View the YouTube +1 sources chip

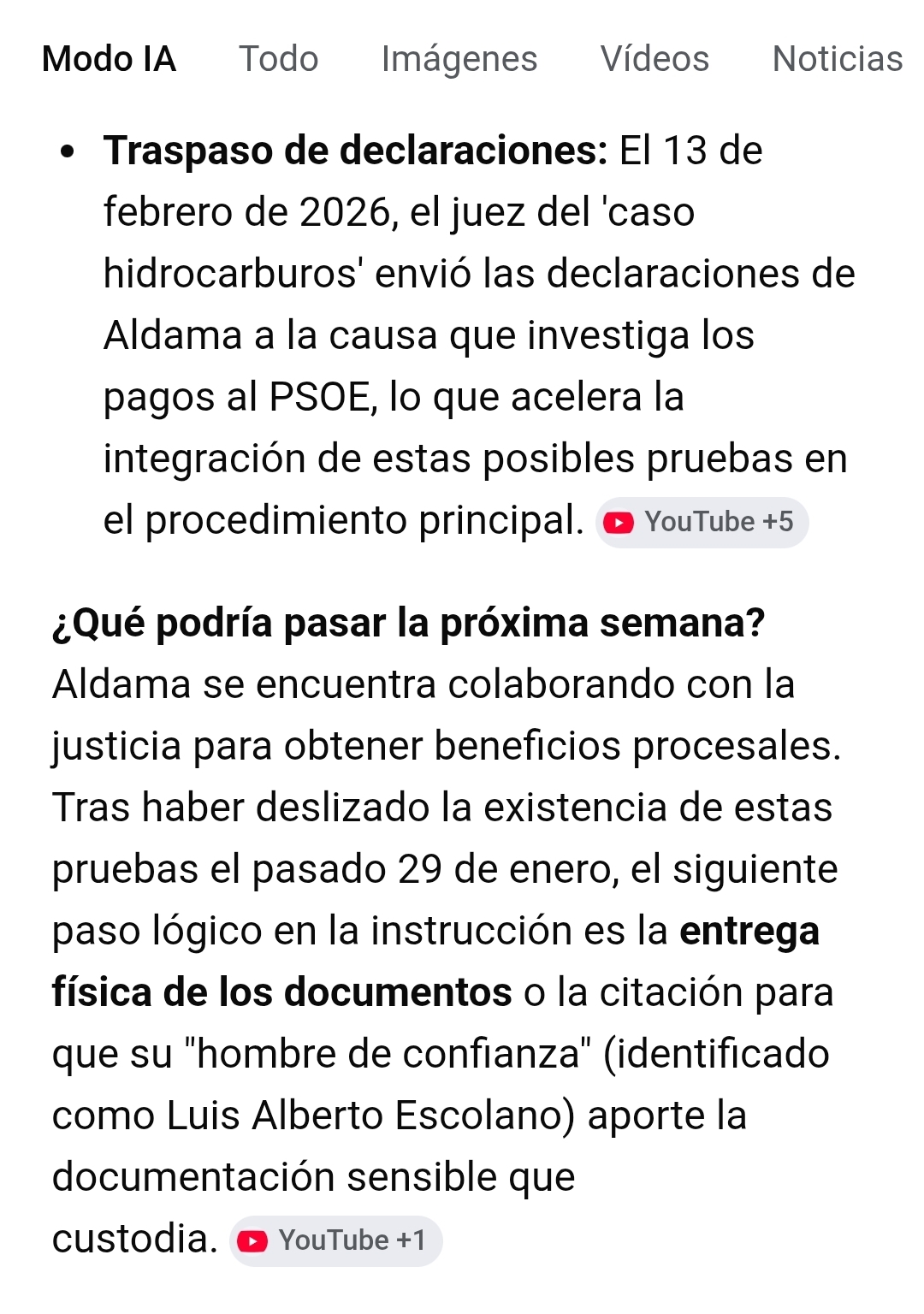click(335, 1240)
